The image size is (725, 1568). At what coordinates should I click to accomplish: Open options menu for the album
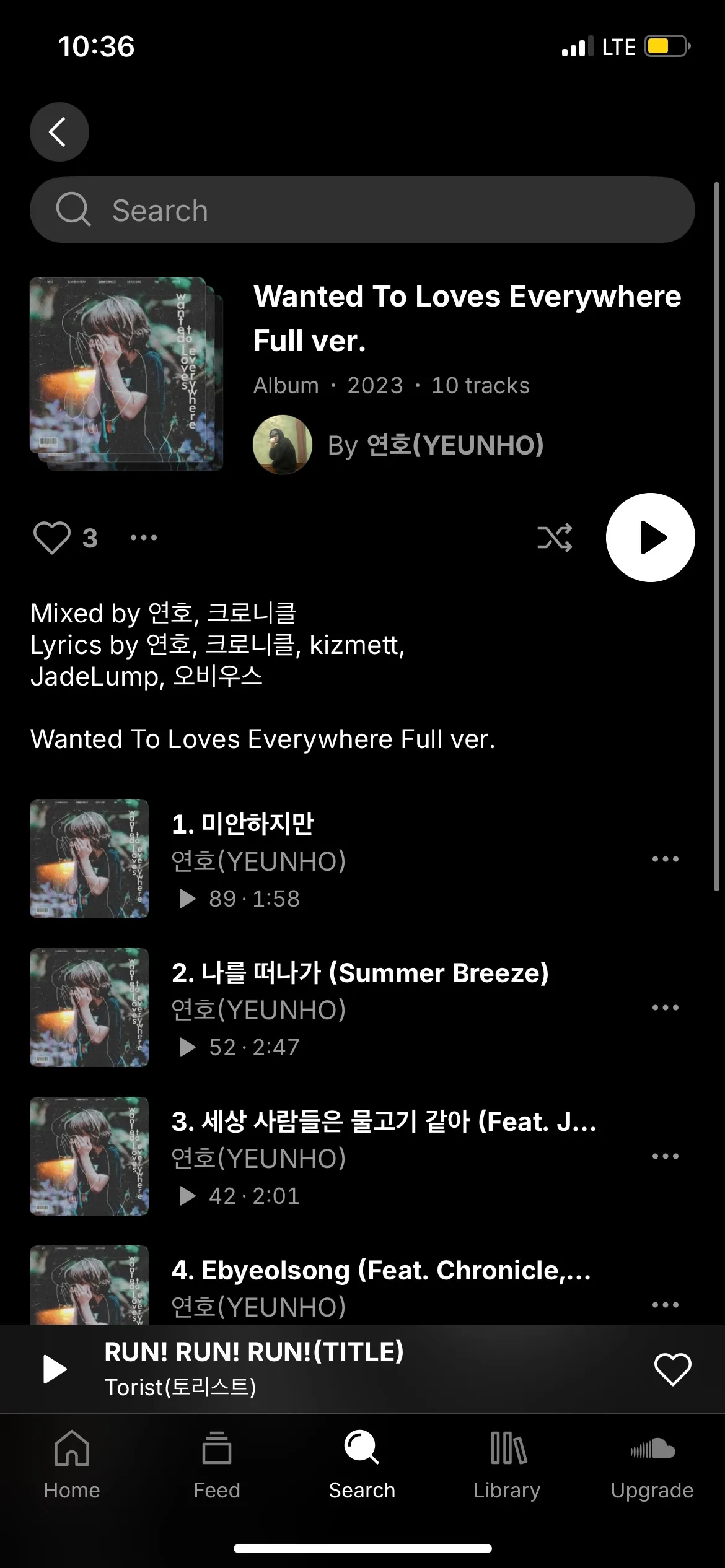pos(143,538)
